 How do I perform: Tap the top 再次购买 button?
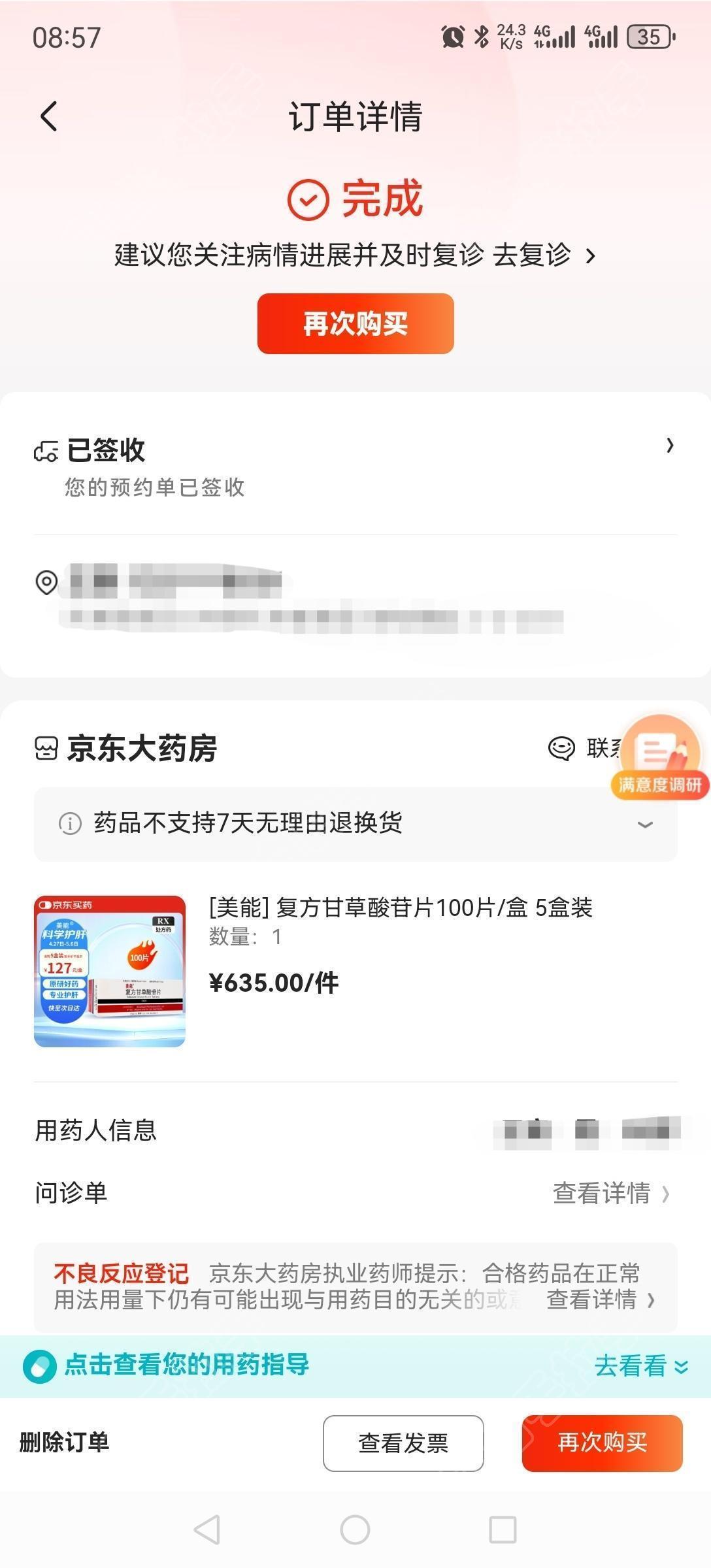point(355,323)
